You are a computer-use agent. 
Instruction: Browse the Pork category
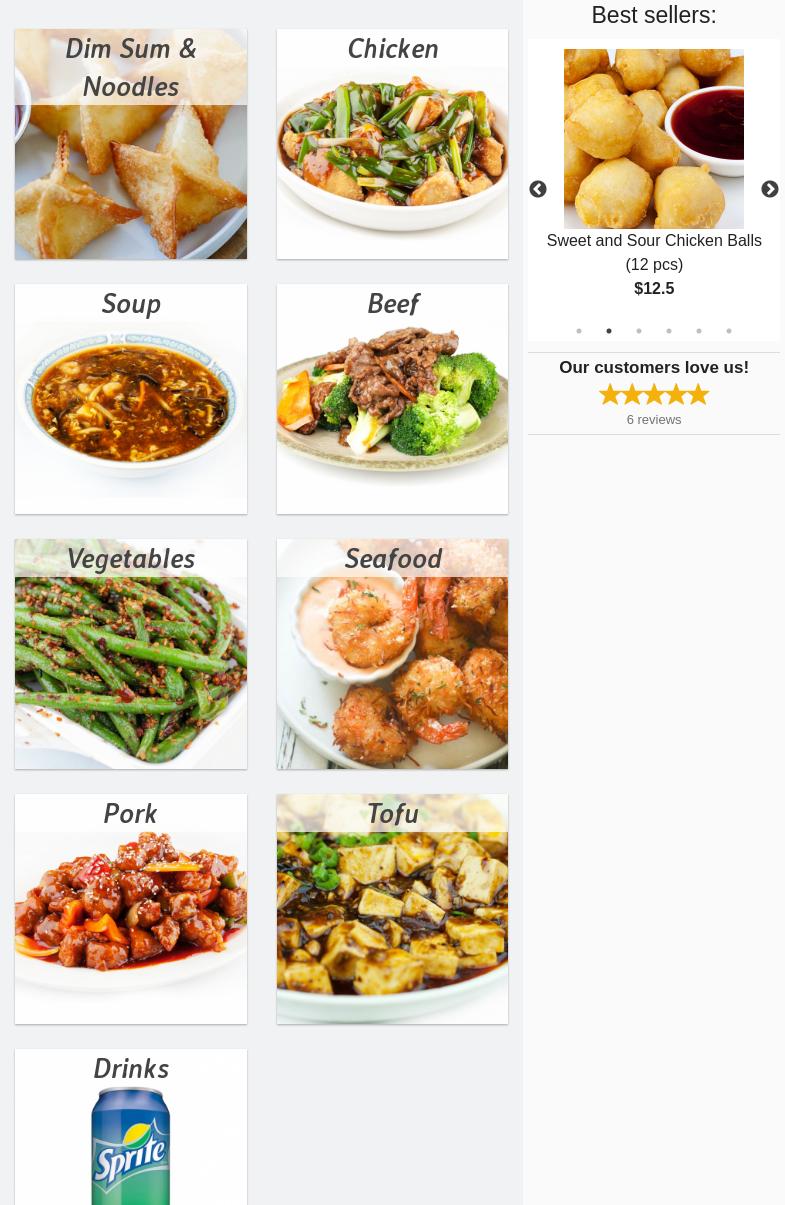tap(131, 909)
